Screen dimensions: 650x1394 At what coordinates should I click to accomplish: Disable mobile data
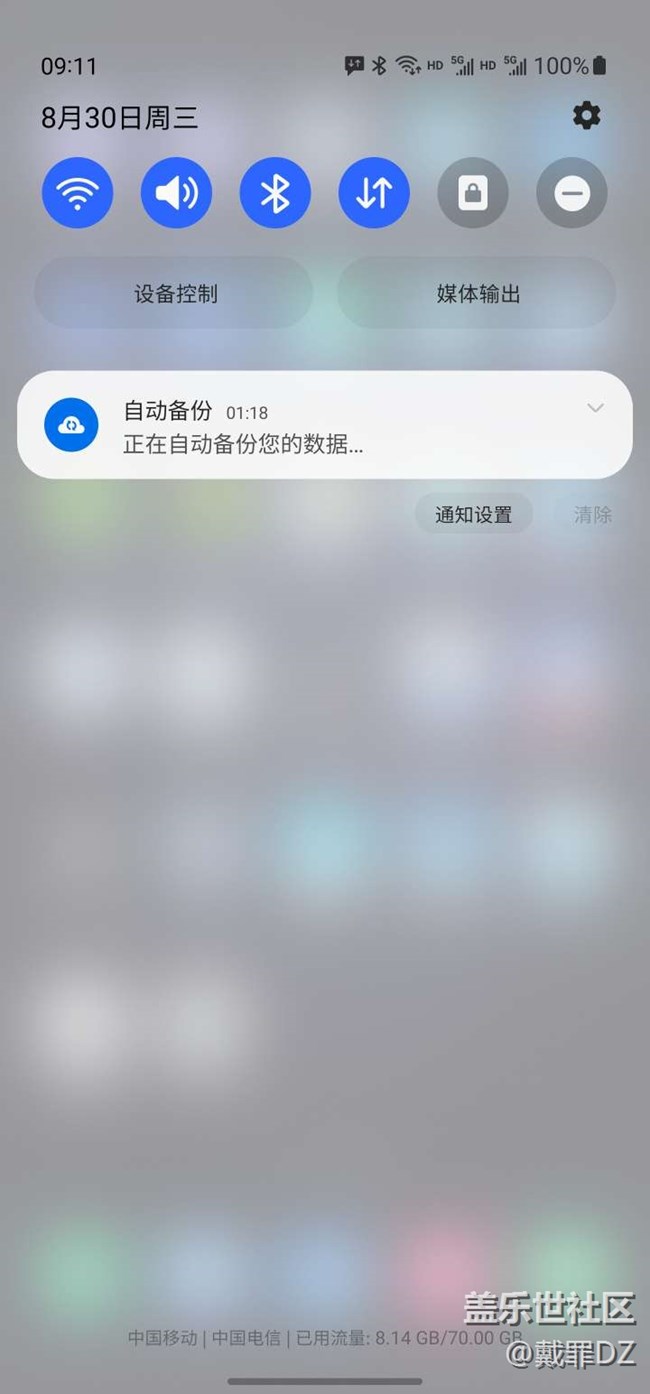pos(374,193)
